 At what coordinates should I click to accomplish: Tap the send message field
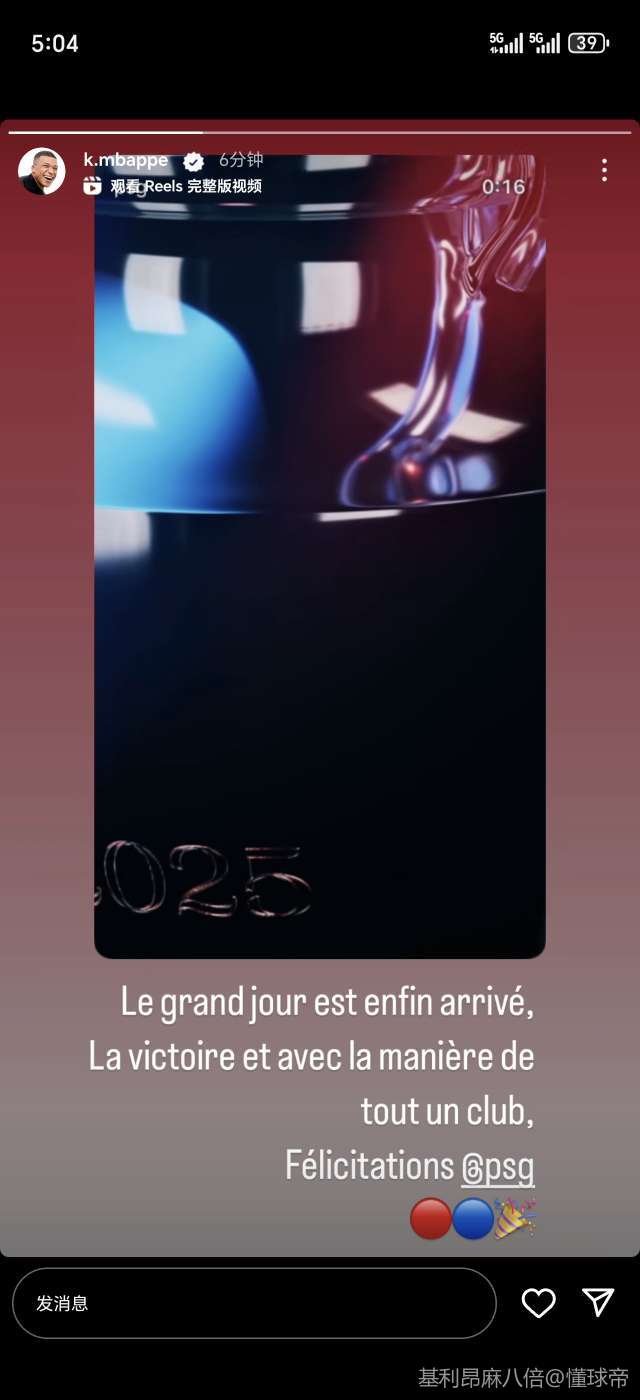click(x=254, y=1303)
